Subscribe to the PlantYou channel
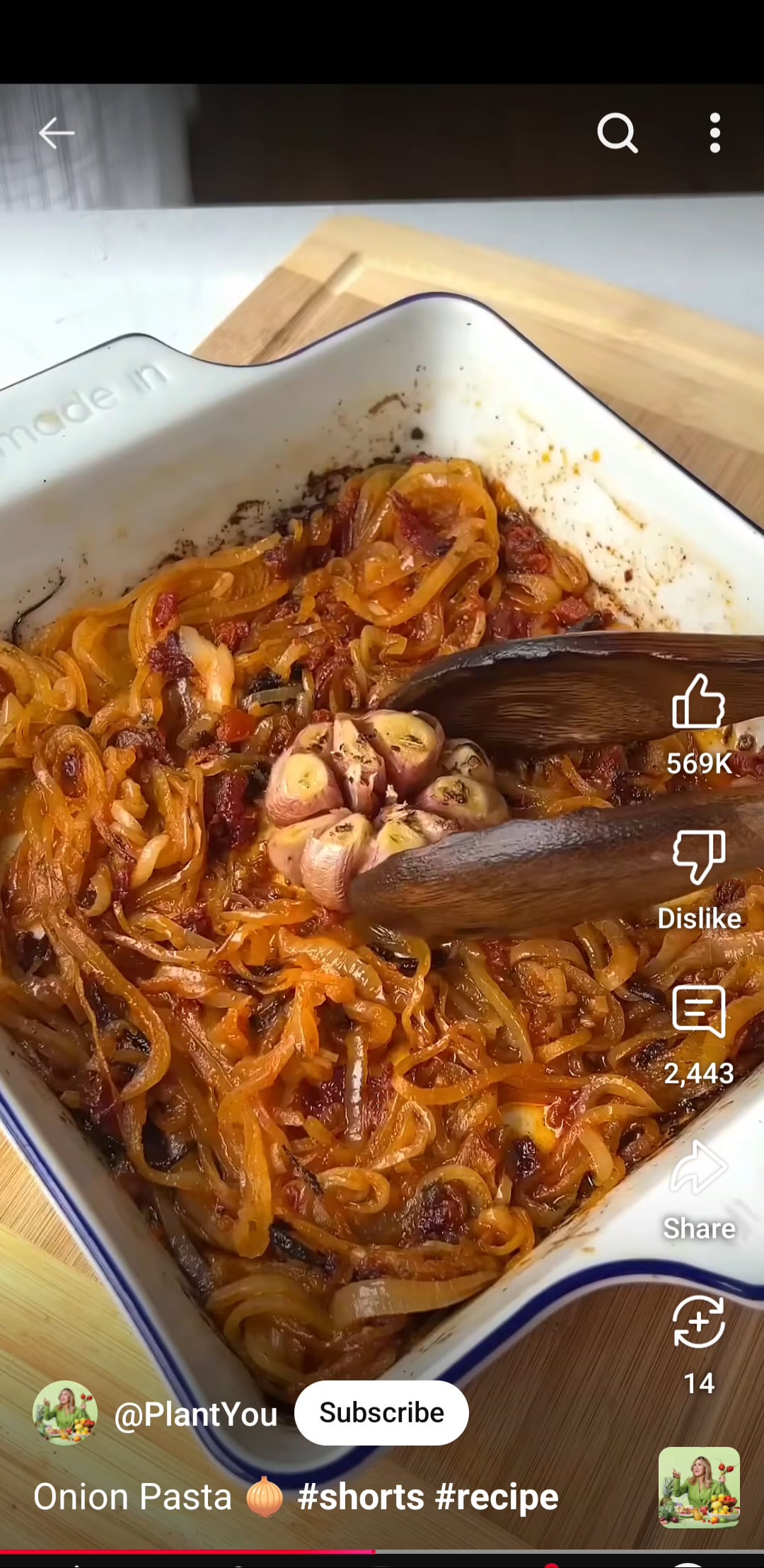 (x=381, y=1412)
